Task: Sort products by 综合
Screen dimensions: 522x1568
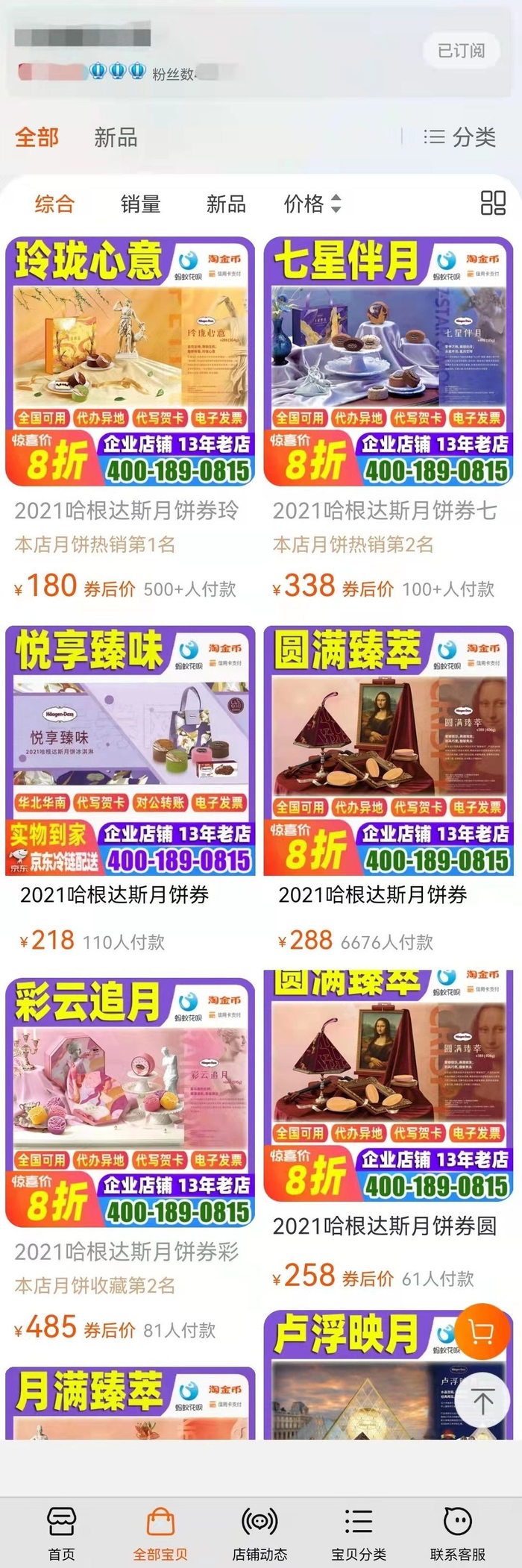Action: pyautogui.click(x=54, y=204)
